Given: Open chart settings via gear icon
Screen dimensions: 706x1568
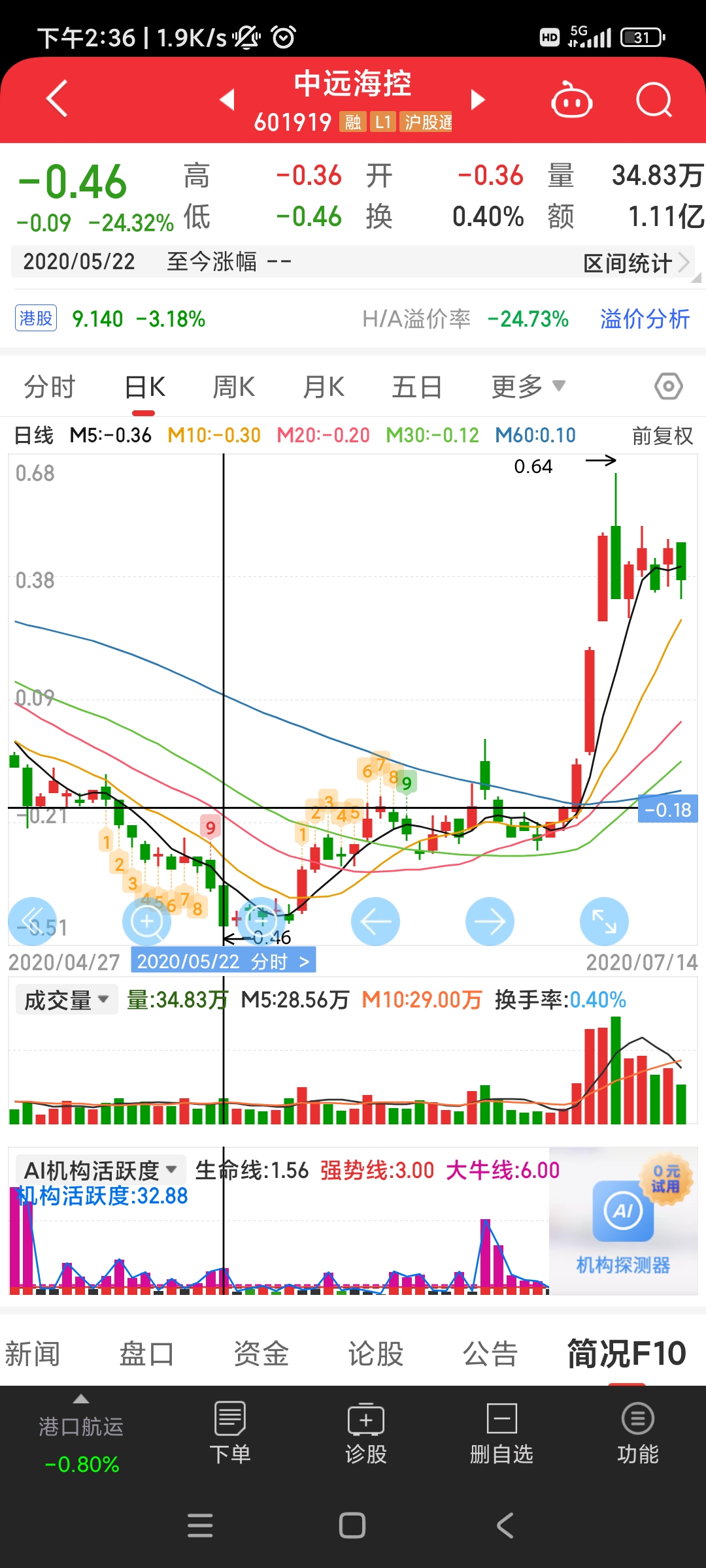Looking at the screenshot, I should (667, 386).
